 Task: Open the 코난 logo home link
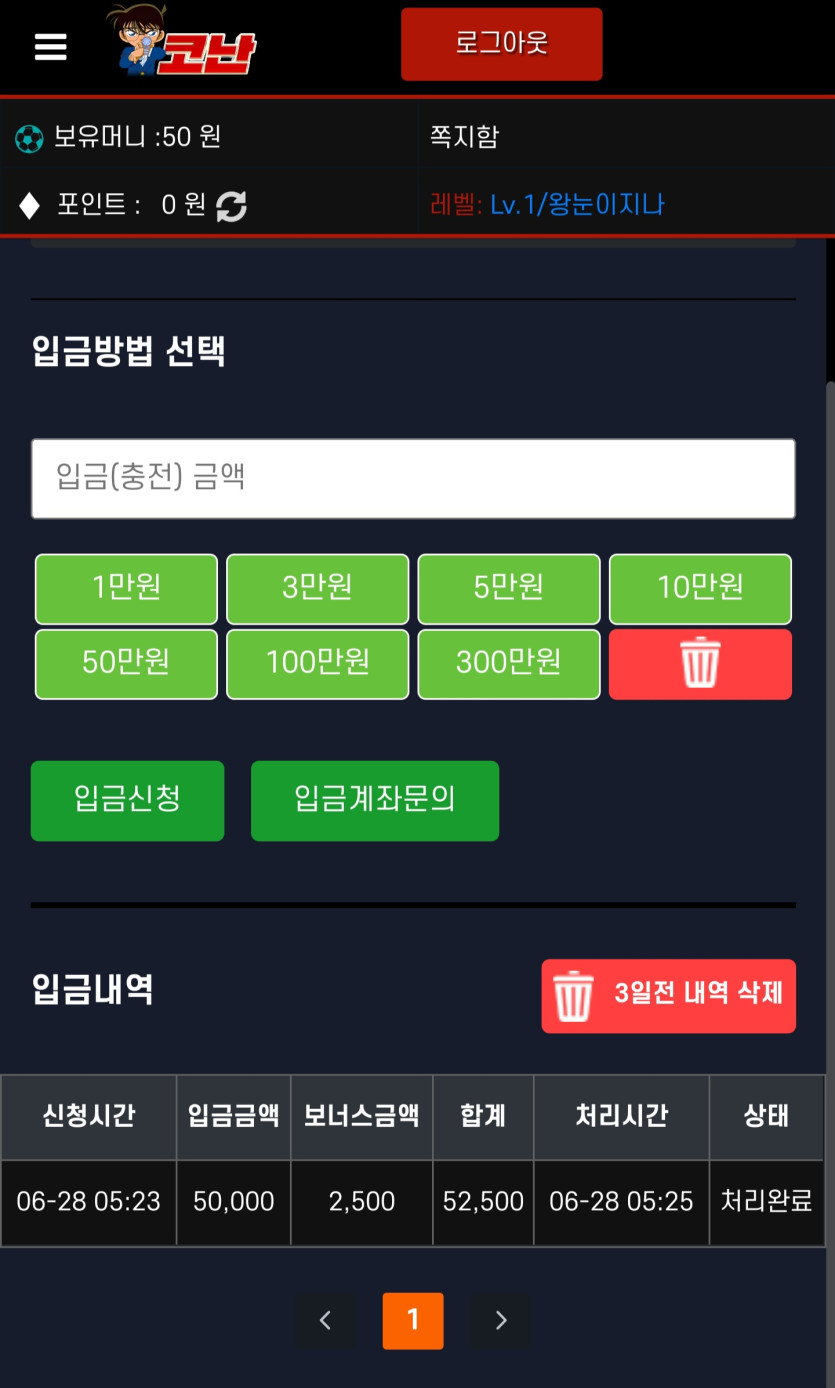[x=183, y=44]
